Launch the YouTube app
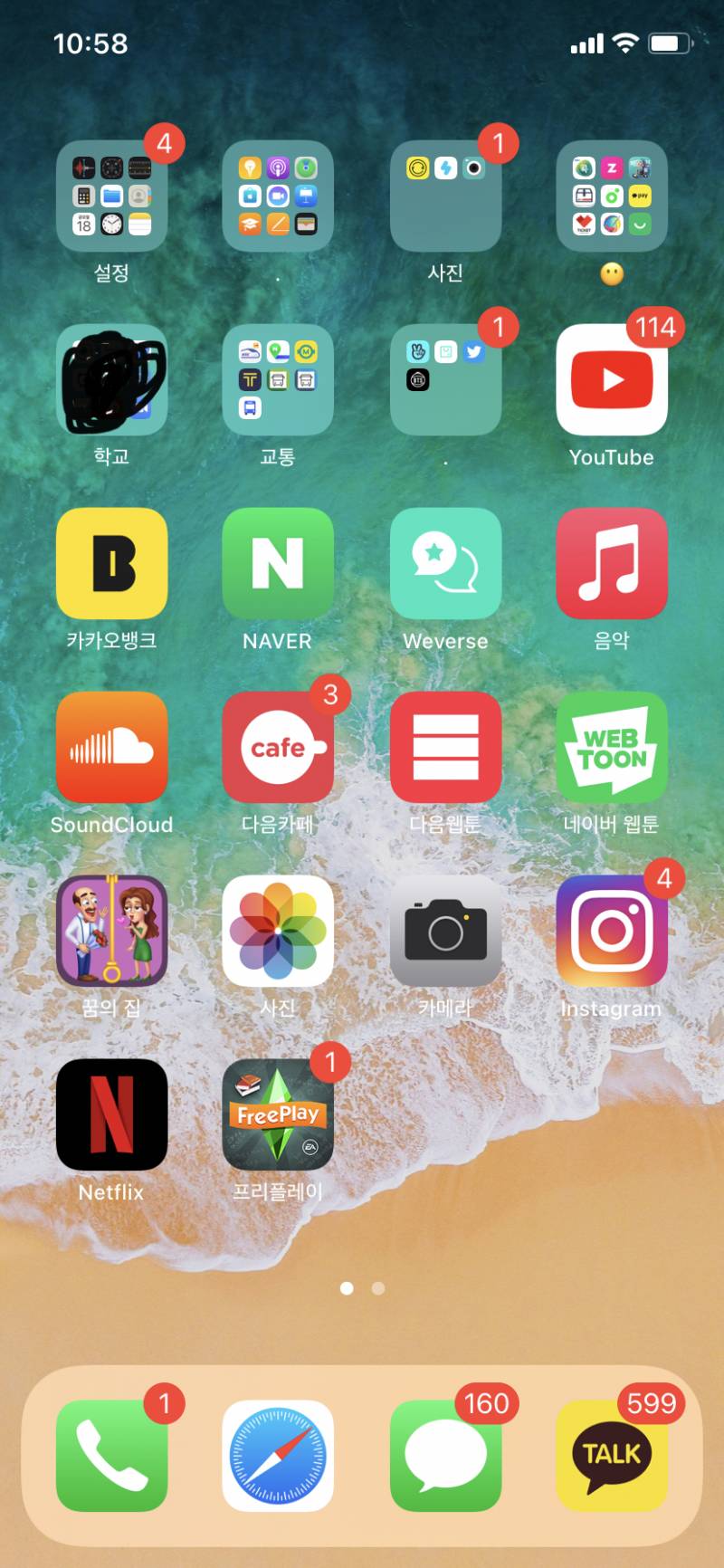Screen dimensions: 724x1568 pos(612,380)
